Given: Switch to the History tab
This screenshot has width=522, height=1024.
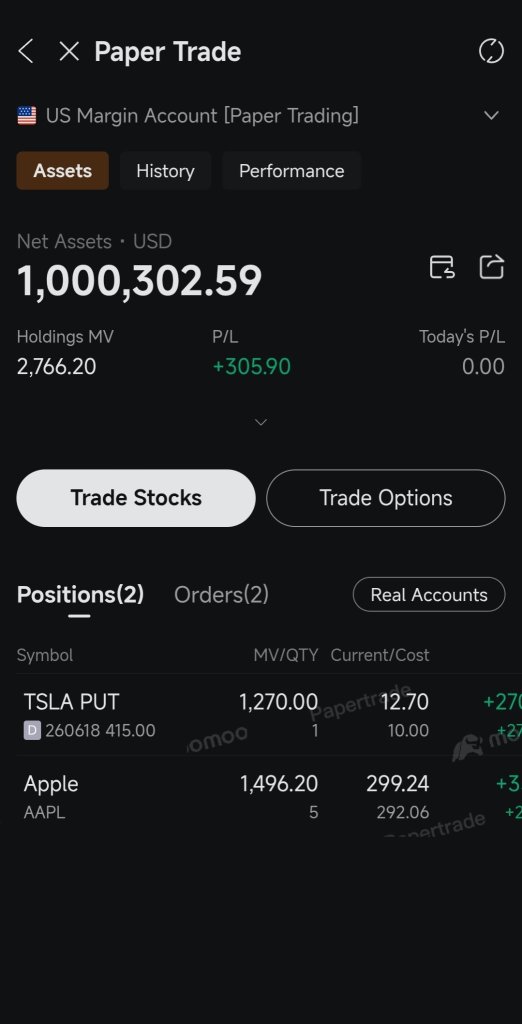Looking at the screenshot, I should click(165, 170).
